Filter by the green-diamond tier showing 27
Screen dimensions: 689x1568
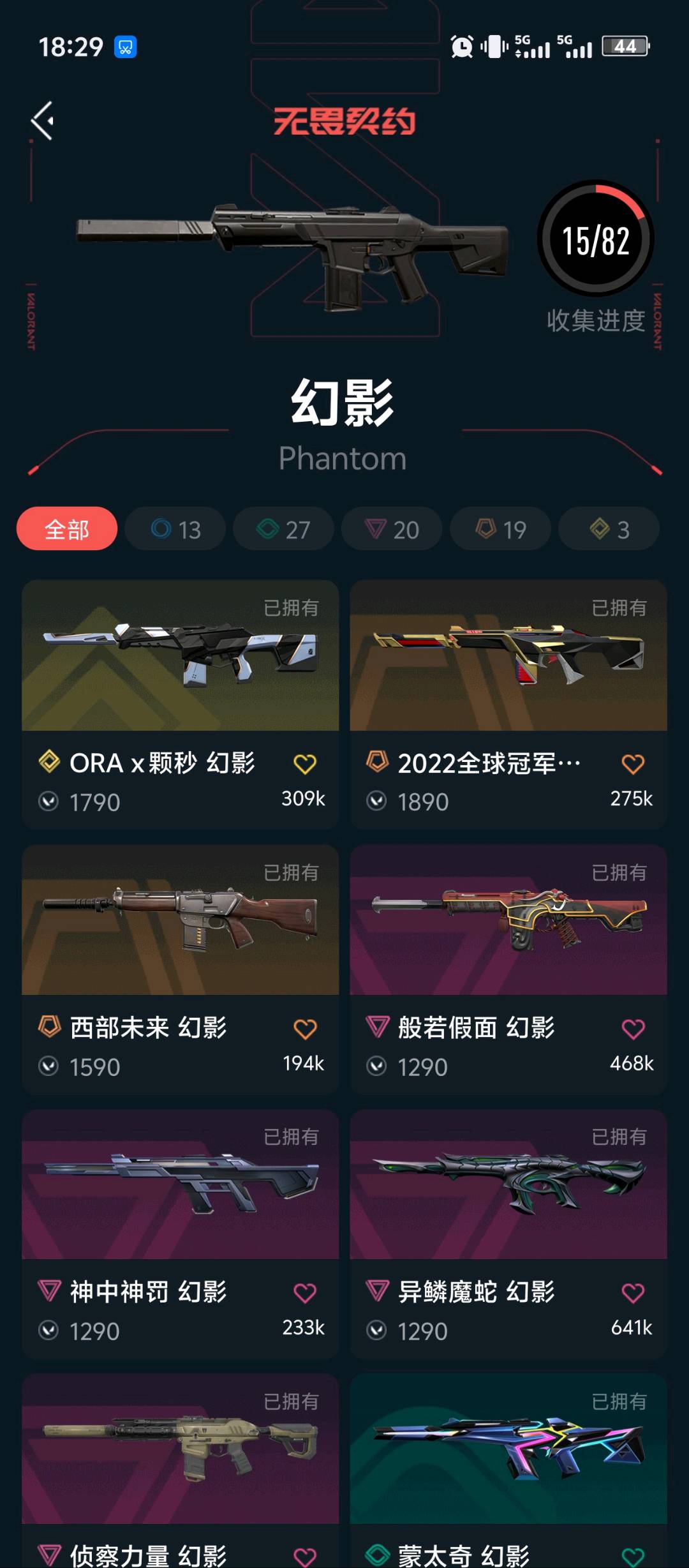pyautogui.click(x=283, y=529)
